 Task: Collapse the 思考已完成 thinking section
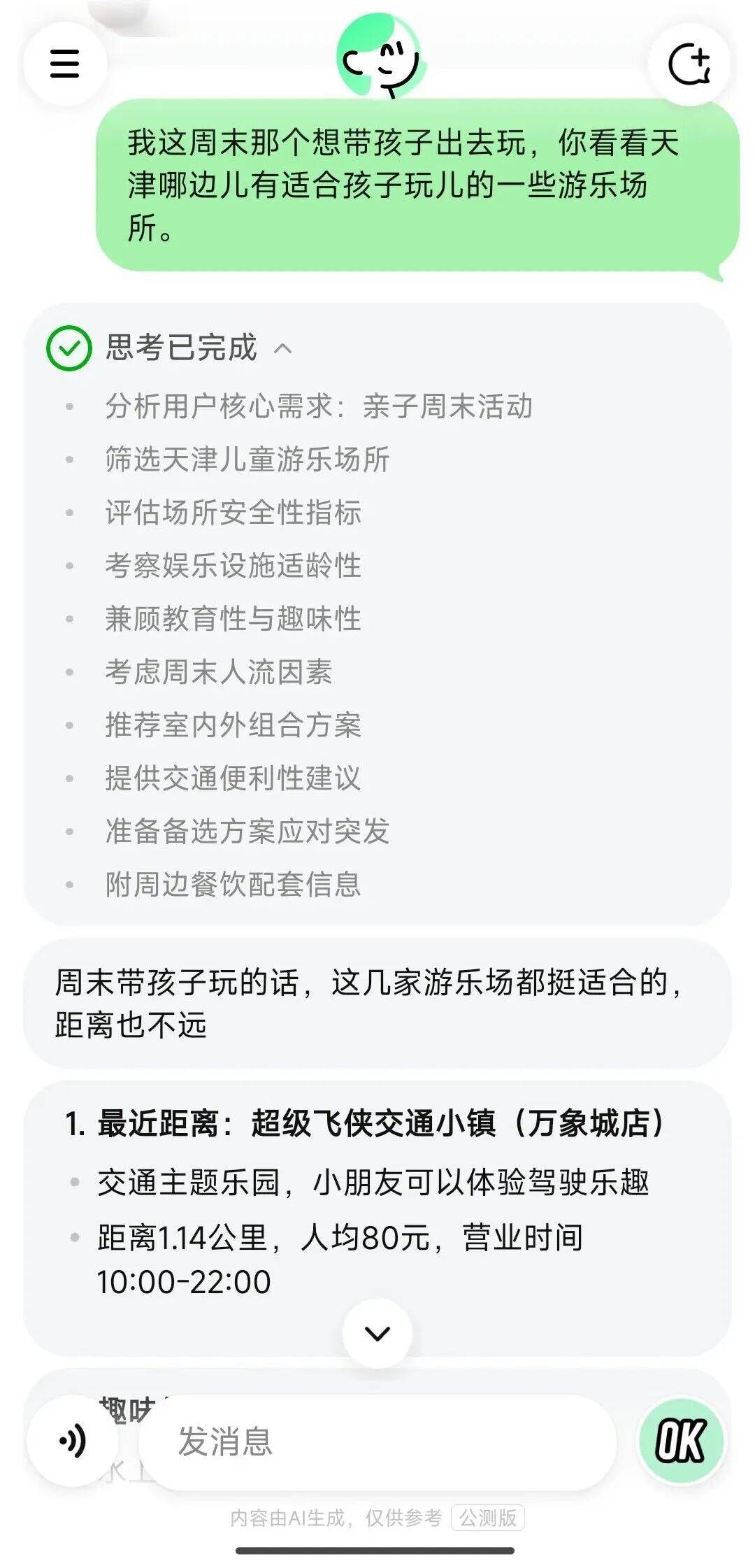pos(282,348)
